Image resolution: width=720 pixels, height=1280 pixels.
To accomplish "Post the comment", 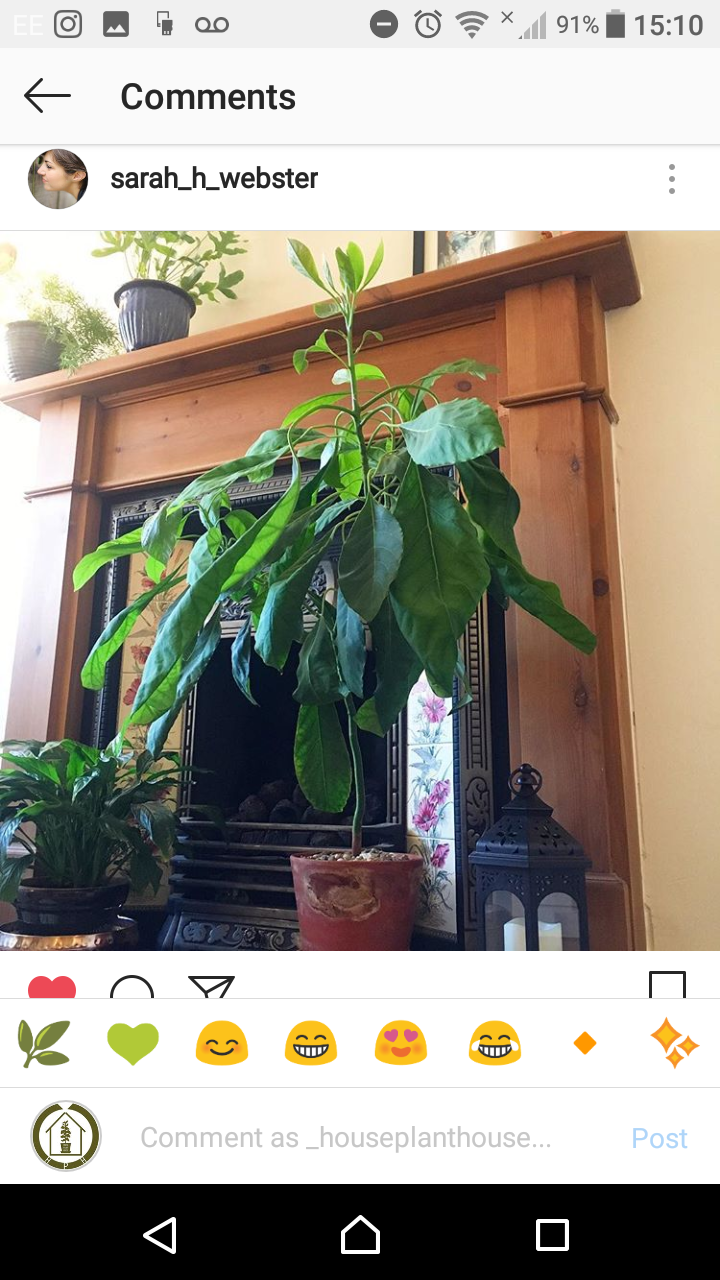I will click(x=659, y=1138).
